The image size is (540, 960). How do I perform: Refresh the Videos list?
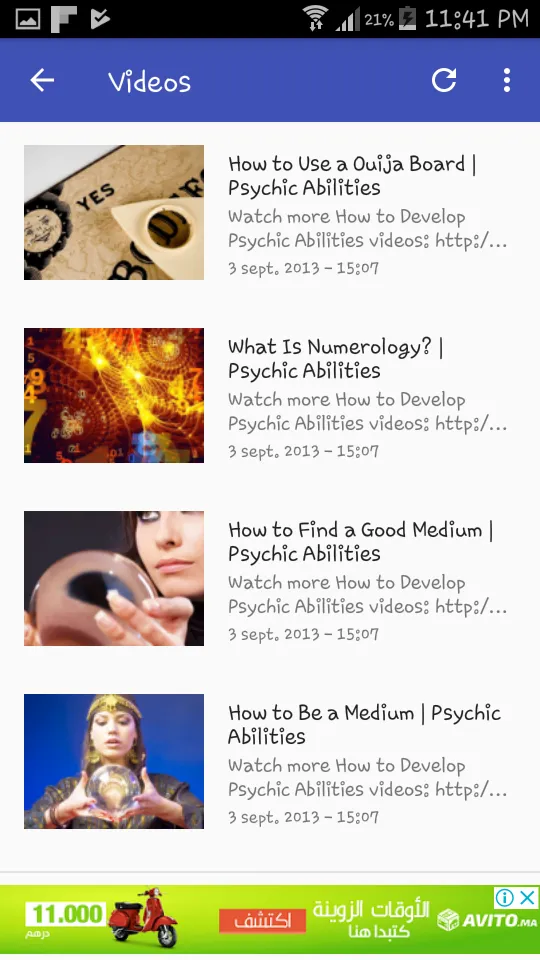(x=444, y=80)
